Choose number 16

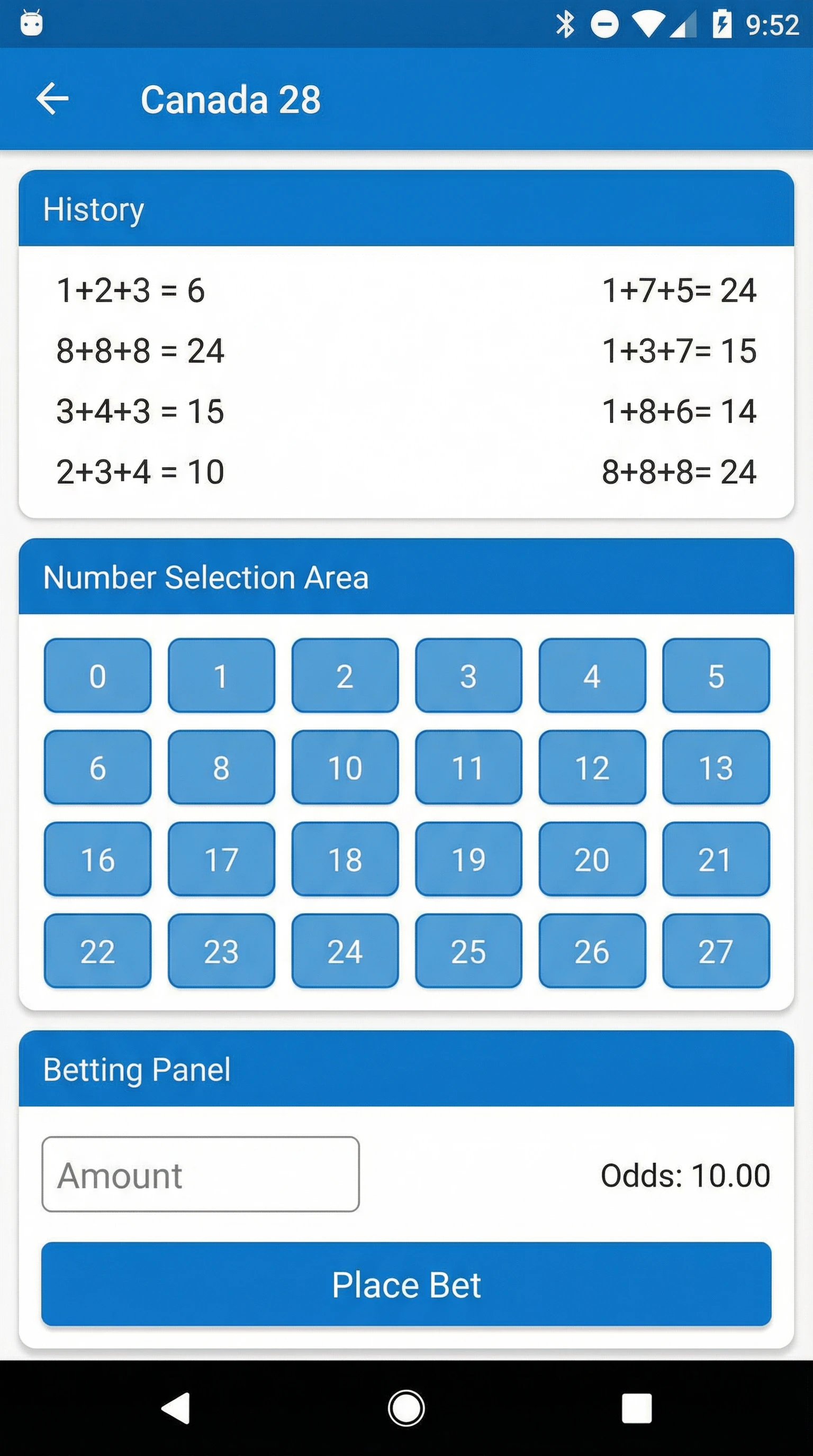pyautogui.click(x=97, y=859)
